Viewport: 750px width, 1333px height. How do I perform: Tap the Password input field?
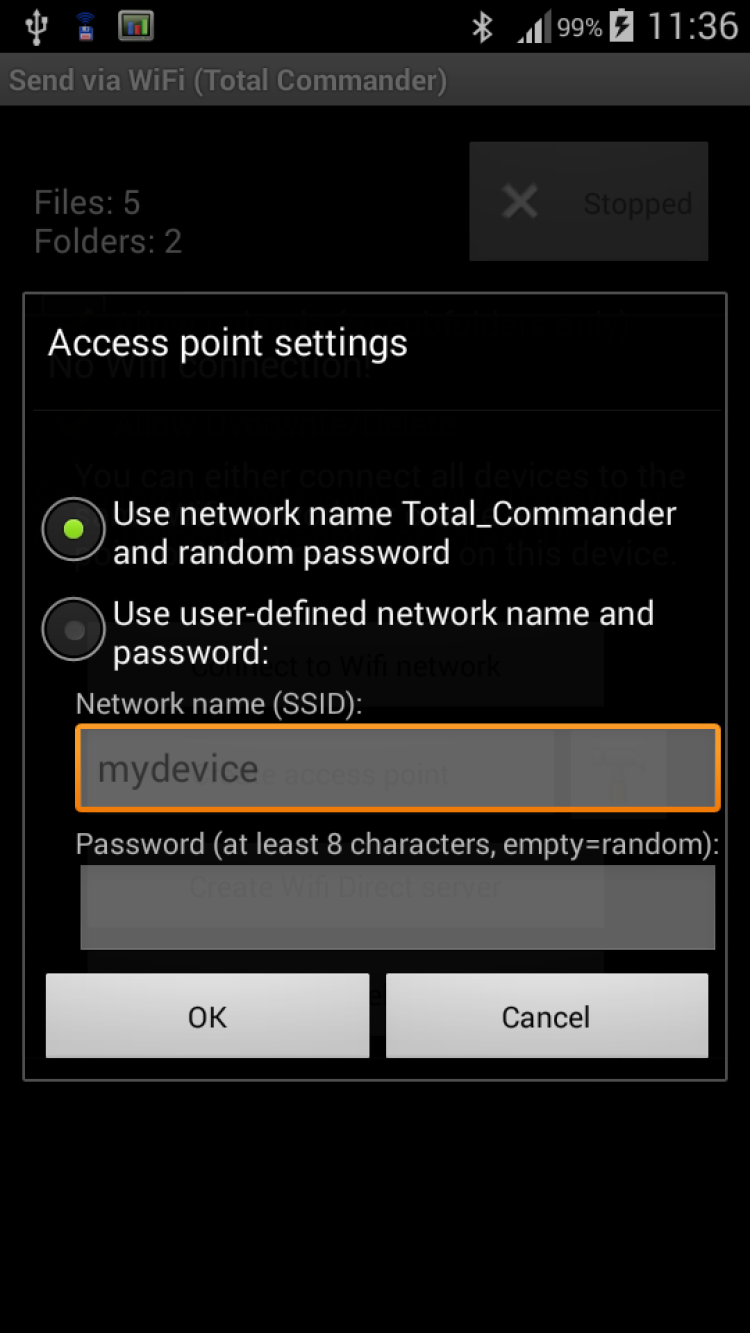[397, 907]
